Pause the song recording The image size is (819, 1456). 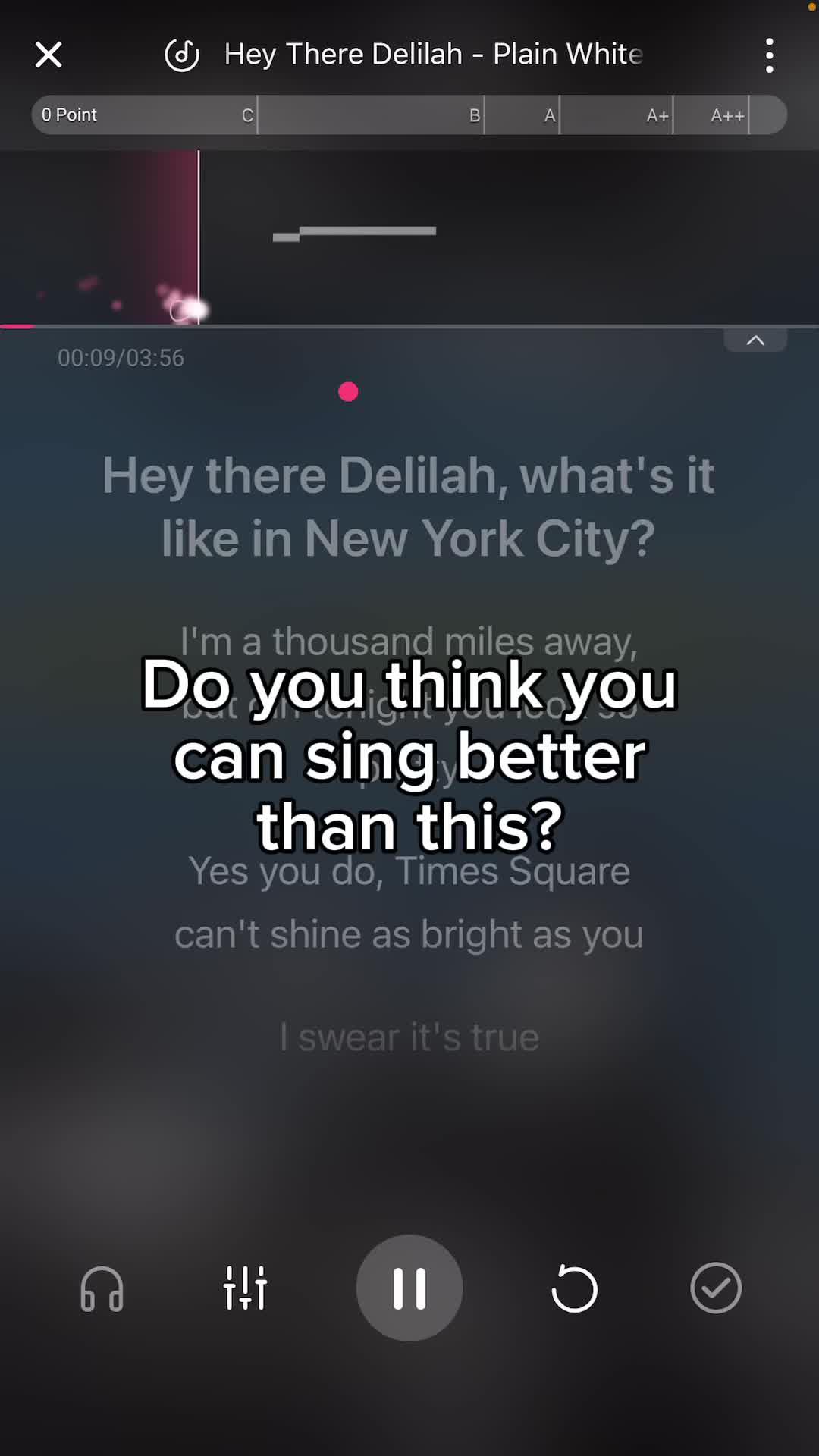coord(409,1288)
